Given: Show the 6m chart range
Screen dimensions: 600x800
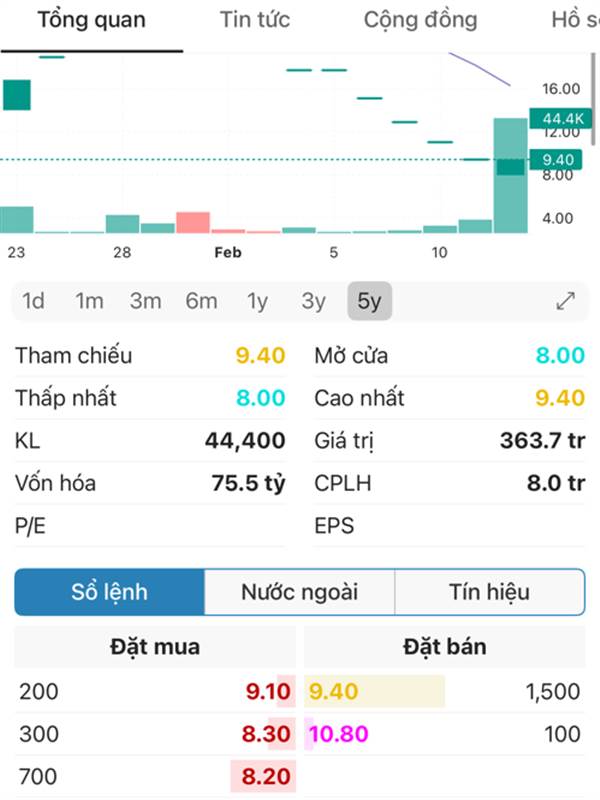Looking at the screenshot, I should [x=202, y=301].
